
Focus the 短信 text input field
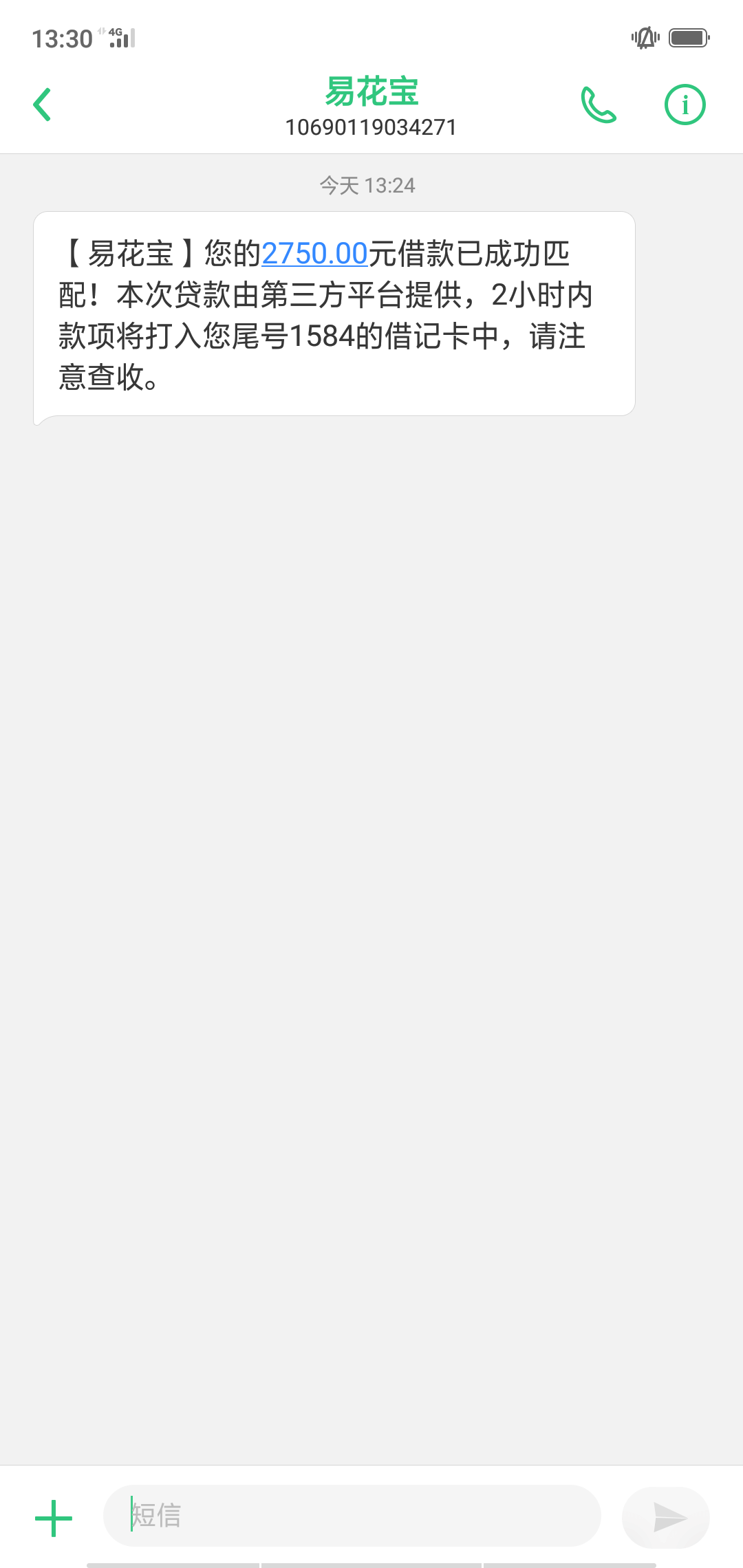(352, 1516)
